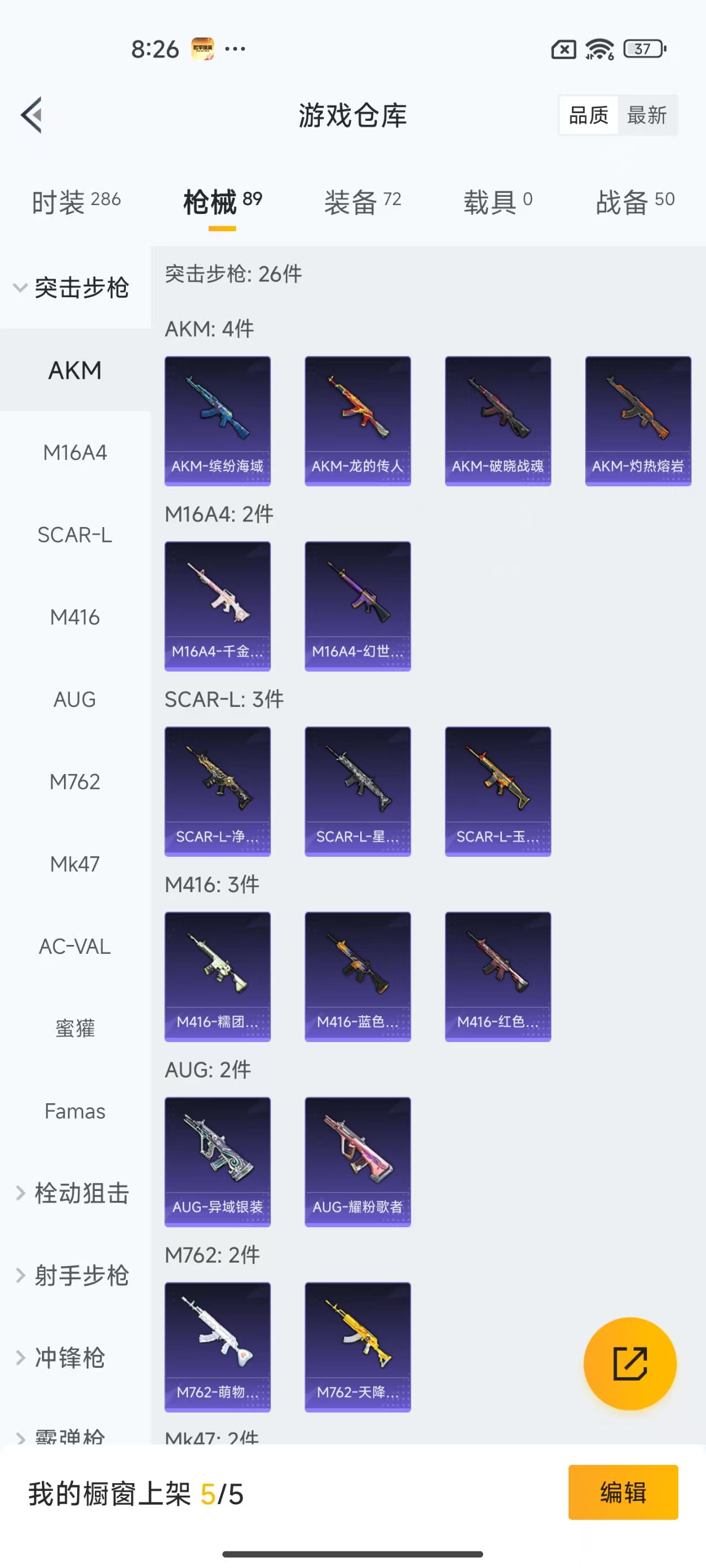The image size is (706, 1568).
Task: Jump to SCAR-L in the side list
Action: coord(75,534)
